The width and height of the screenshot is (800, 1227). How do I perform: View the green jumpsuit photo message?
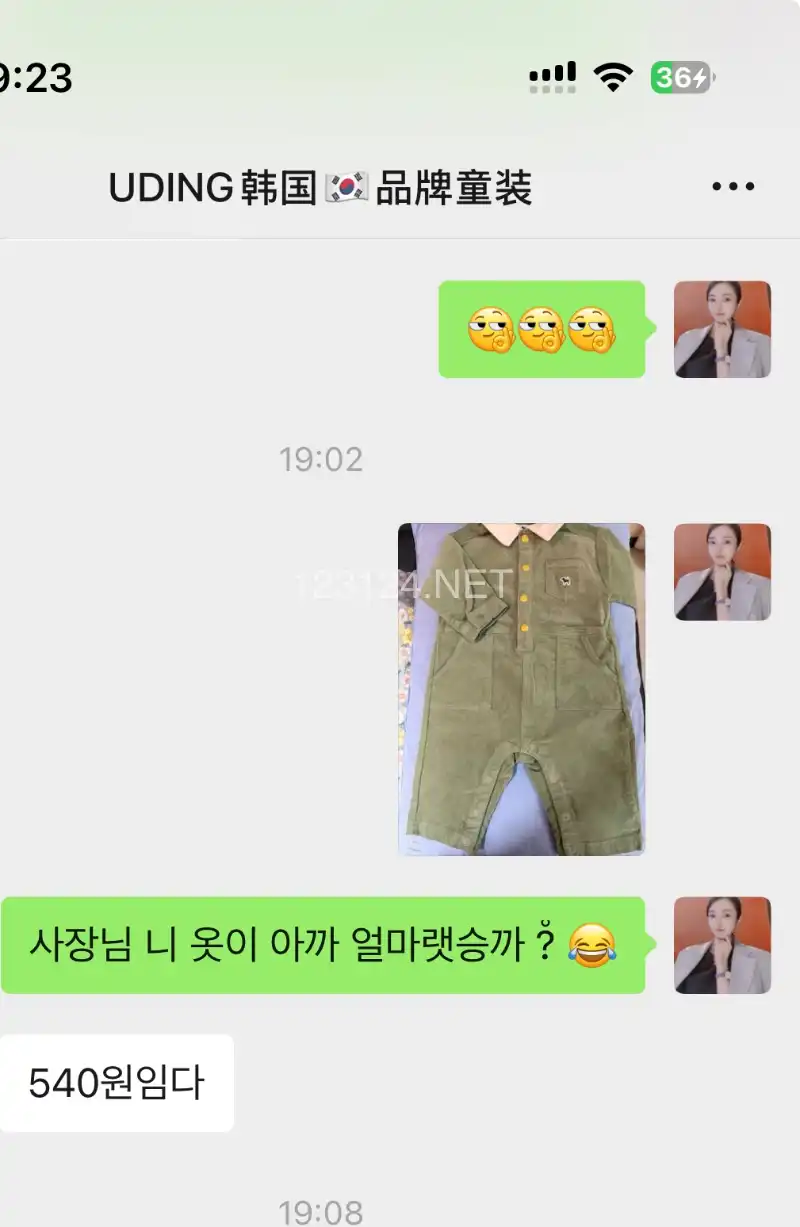coord(521,689)
